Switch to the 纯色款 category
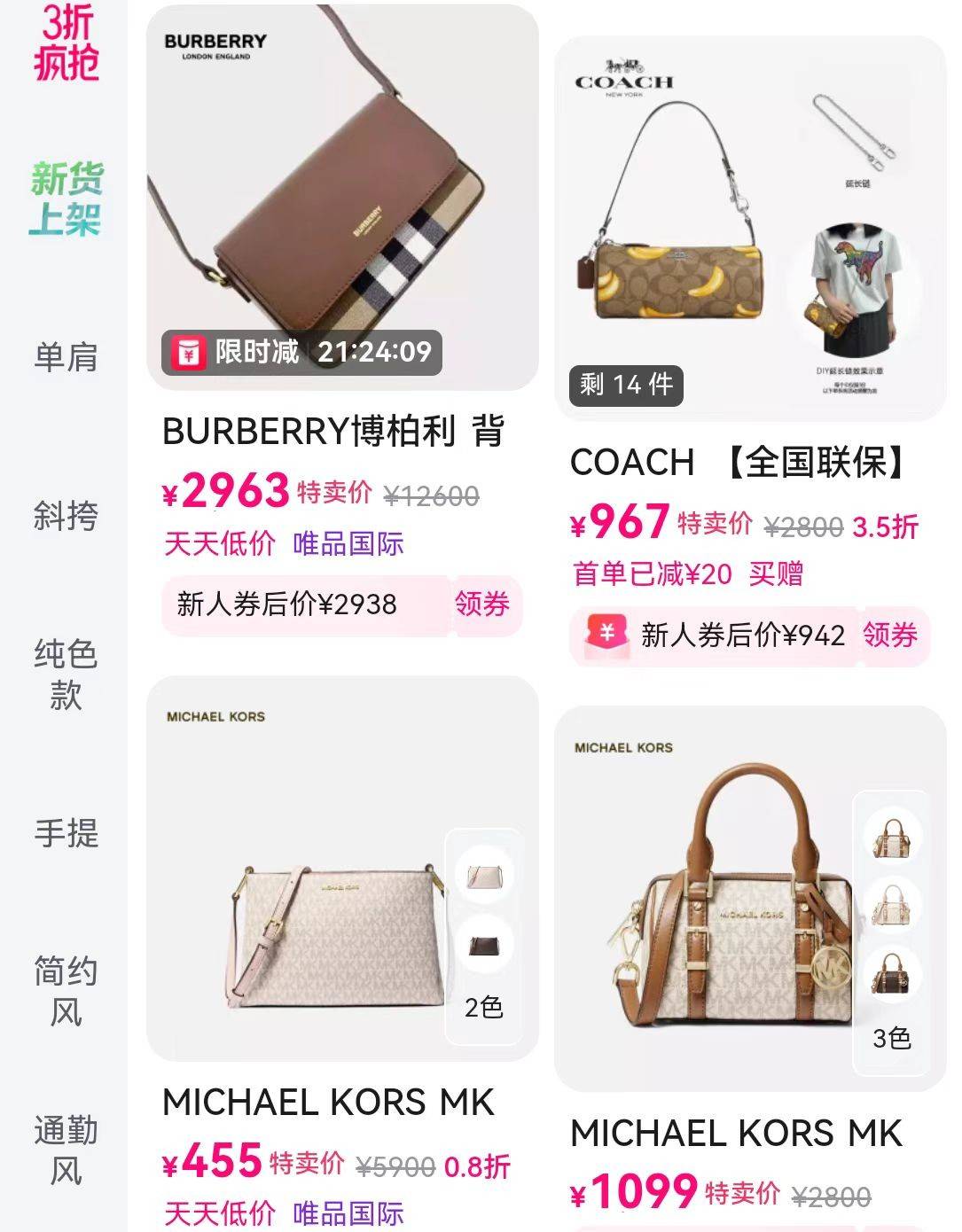This screenshot has height=1232, width=962. [x=66, y=674]
